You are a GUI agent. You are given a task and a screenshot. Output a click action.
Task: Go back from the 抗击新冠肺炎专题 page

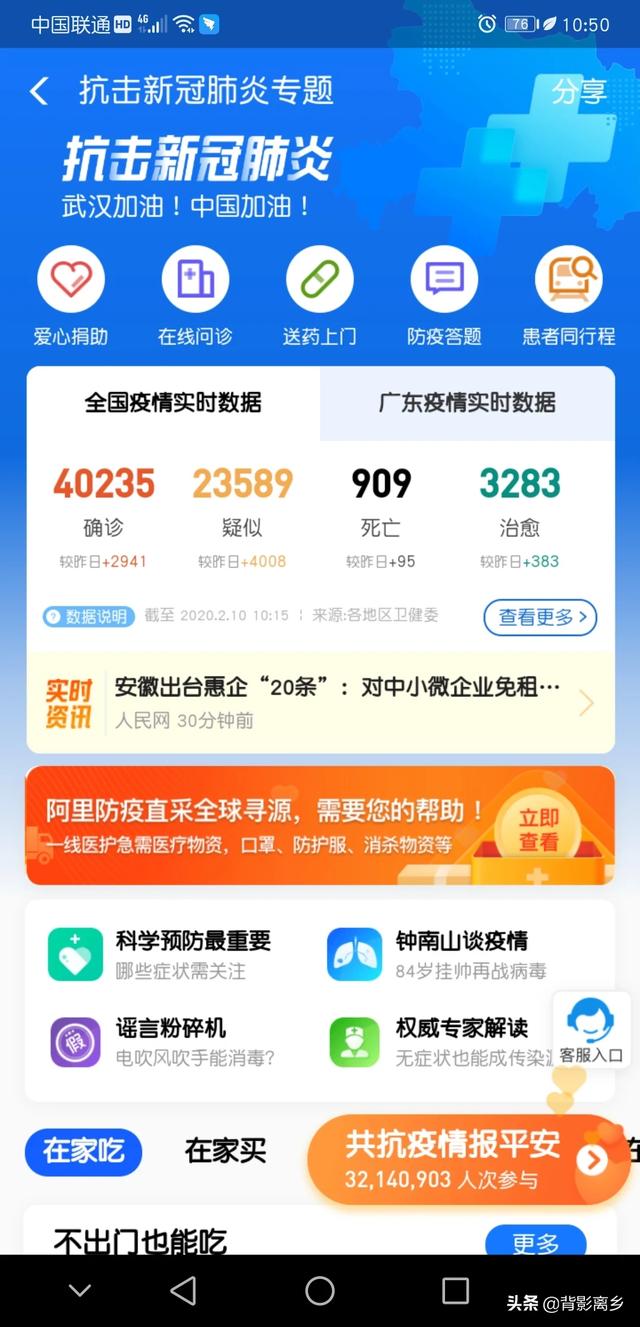39,92
